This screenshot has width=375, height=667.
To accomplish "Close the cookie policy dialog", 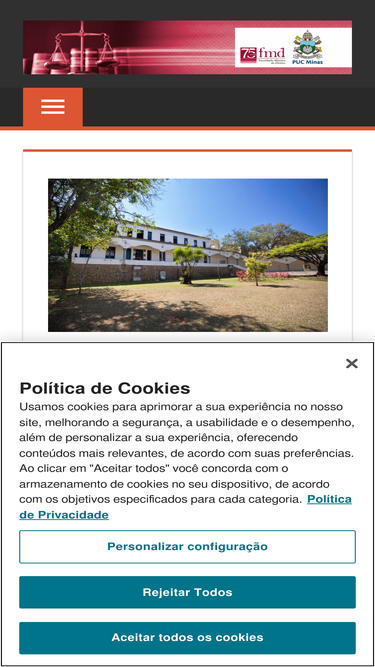I will [x=352, y=363].
